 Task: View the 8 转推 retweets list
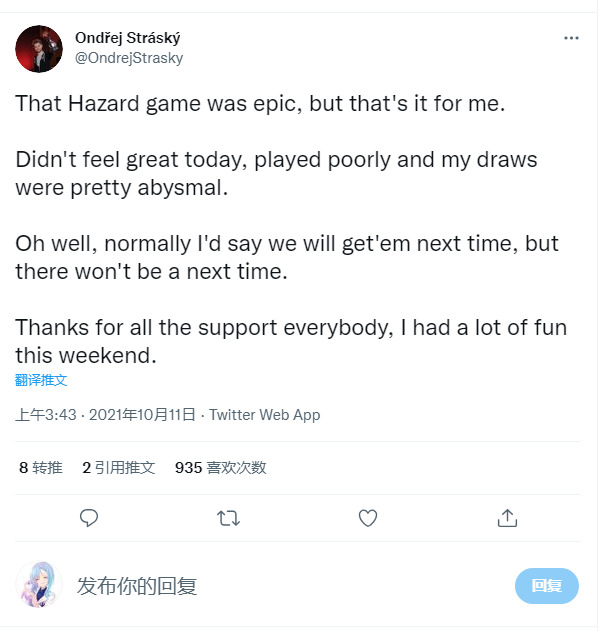[41, 467]
